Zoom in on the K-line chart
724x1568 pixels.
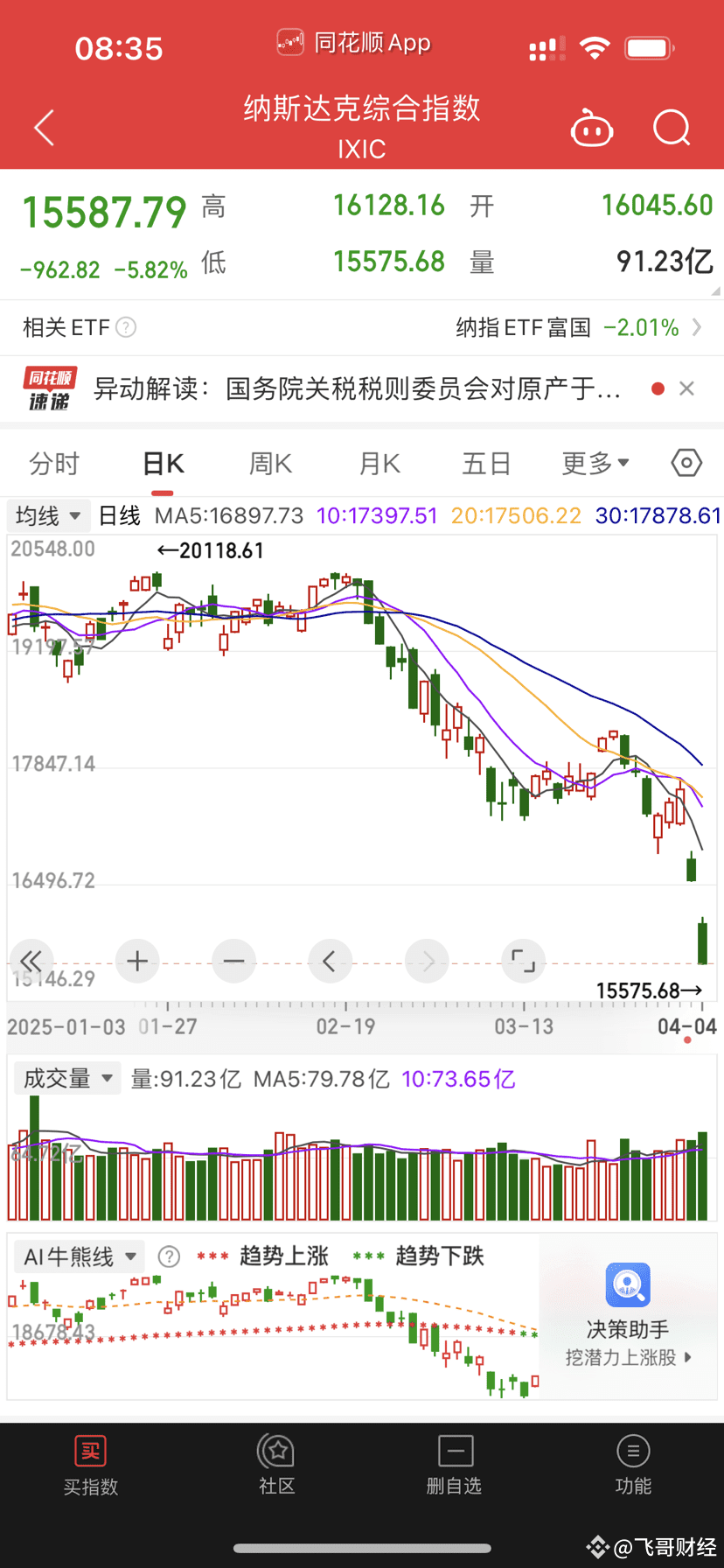tap(137, 961)
